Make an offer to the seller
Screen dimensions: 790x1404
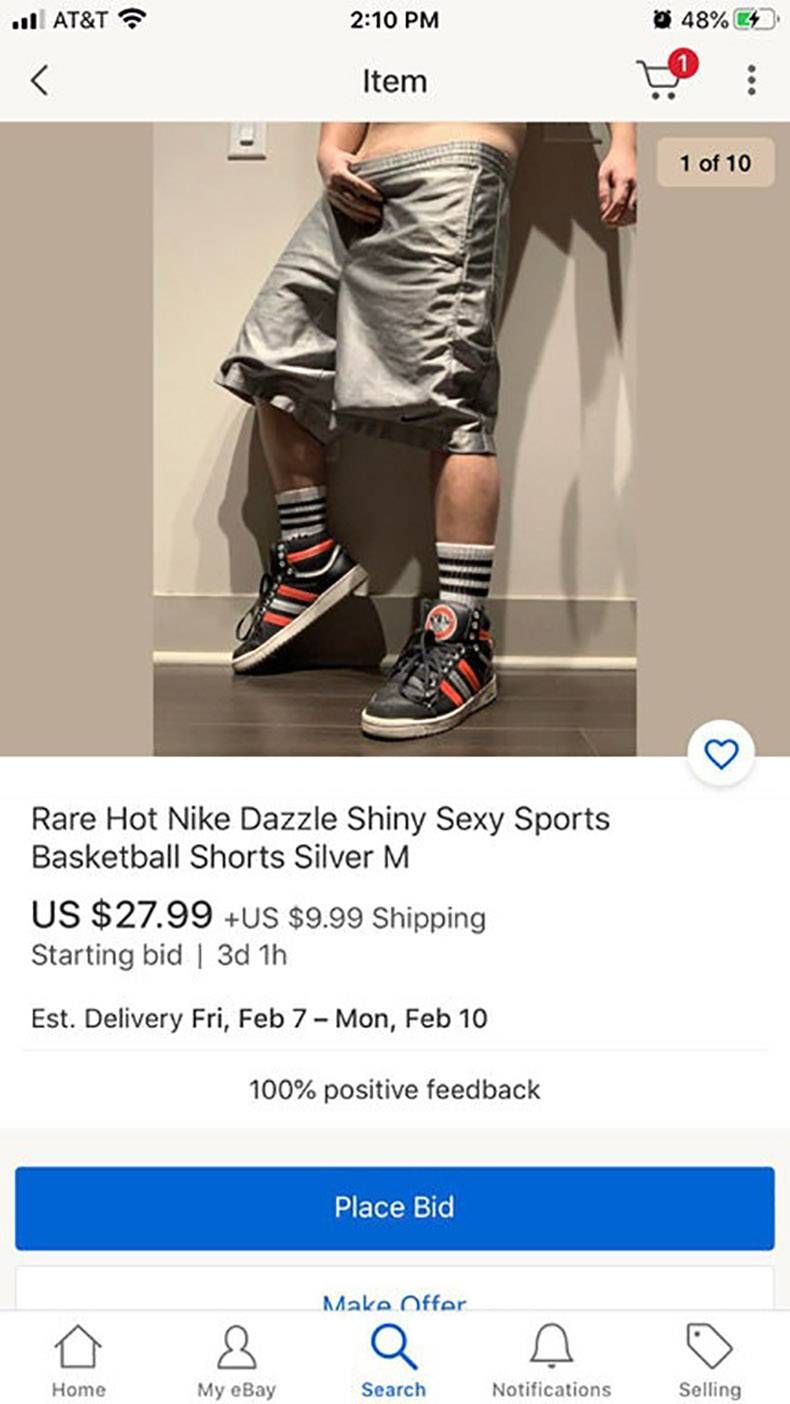pyautogui.click(x=394, y=1292)
